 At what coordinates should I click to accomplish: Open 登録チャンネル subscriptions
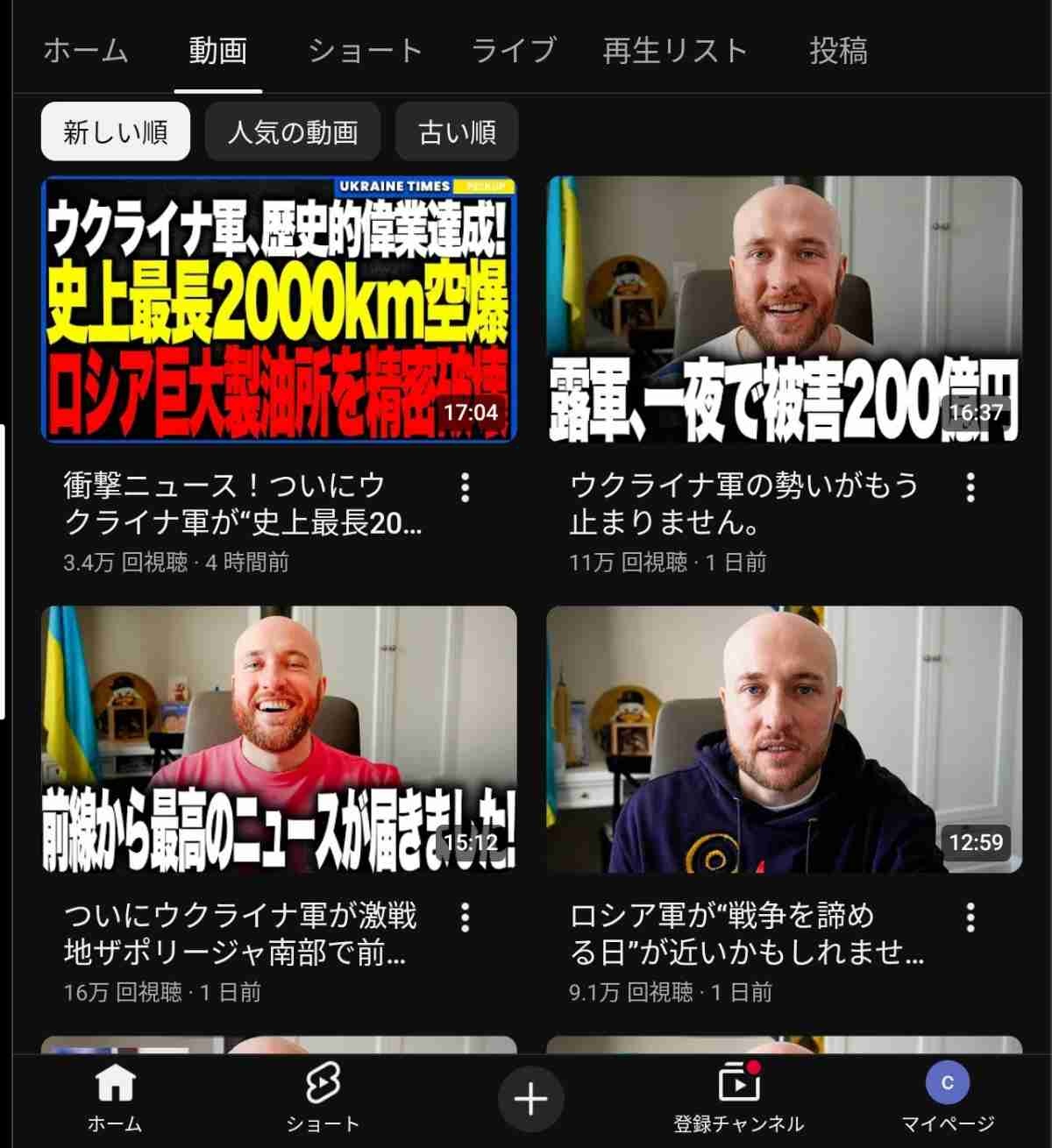(x=738, y=1097)
